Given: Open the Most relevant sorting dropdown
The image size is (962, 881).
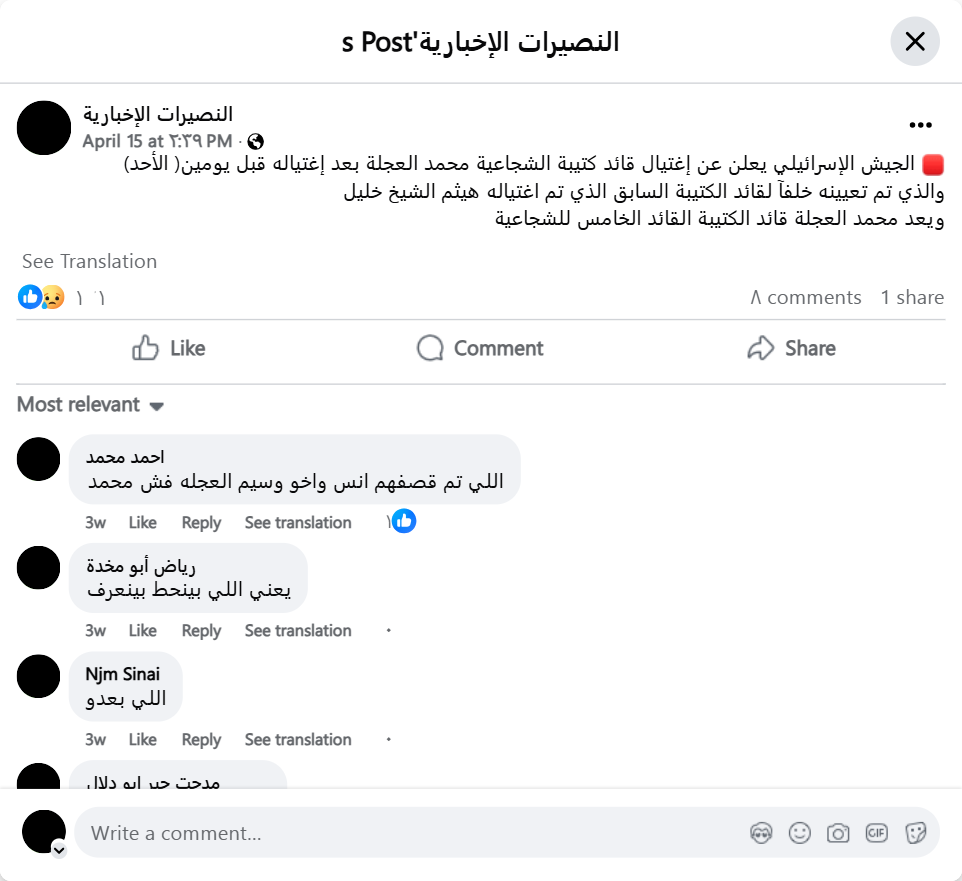Looking at the screenshot, I should pyautogui.click(x=90, y=405).
